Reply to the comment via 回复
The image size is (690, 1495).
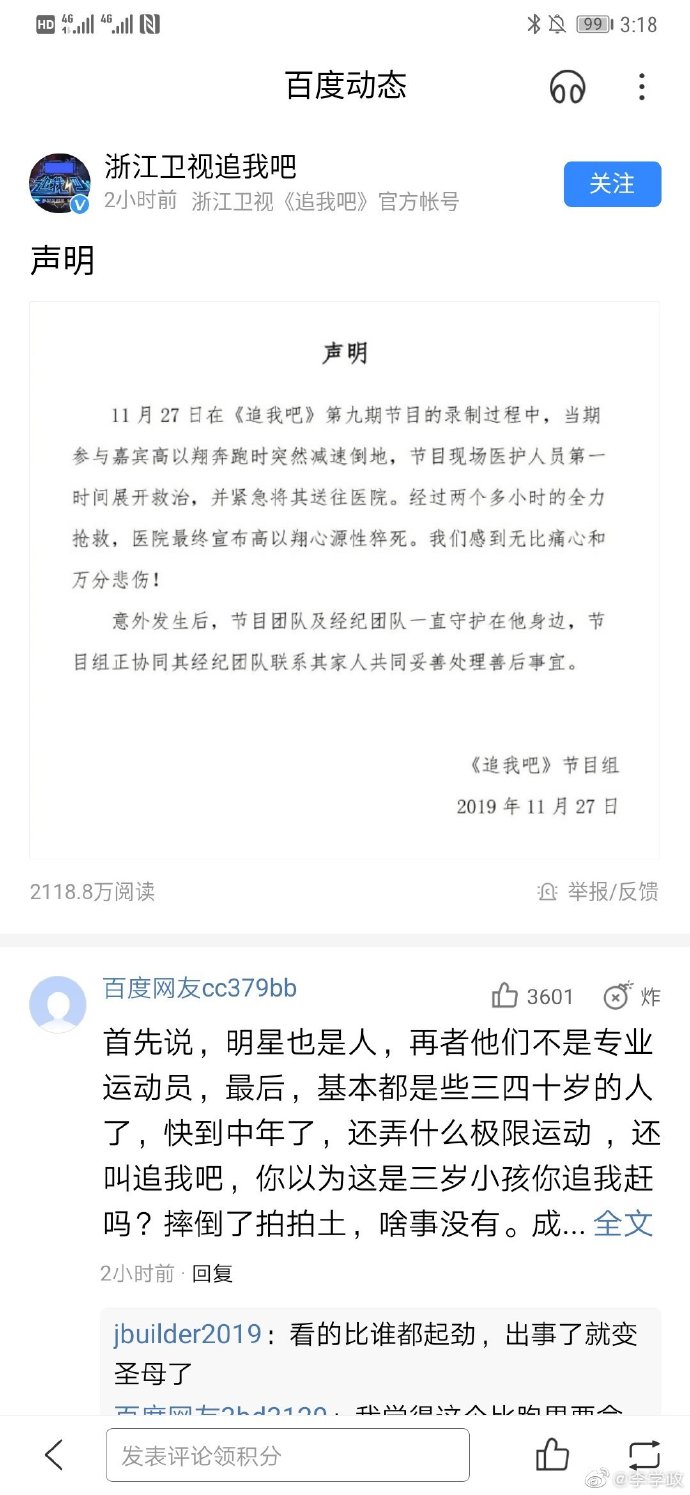[212, 1273]
